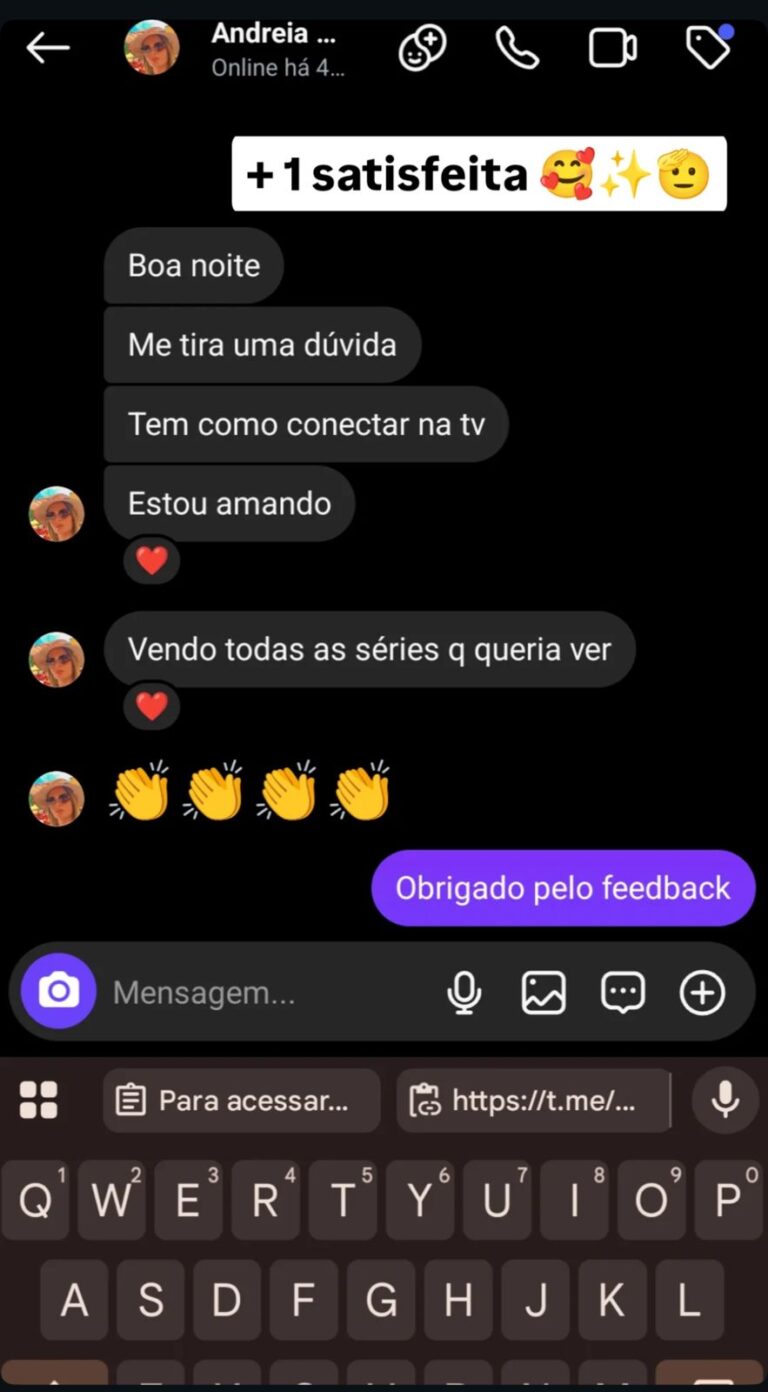Paste the clipboard link https://t.me/...
The width and height of the screenshot is (768, 1392).
point(534,1100)
